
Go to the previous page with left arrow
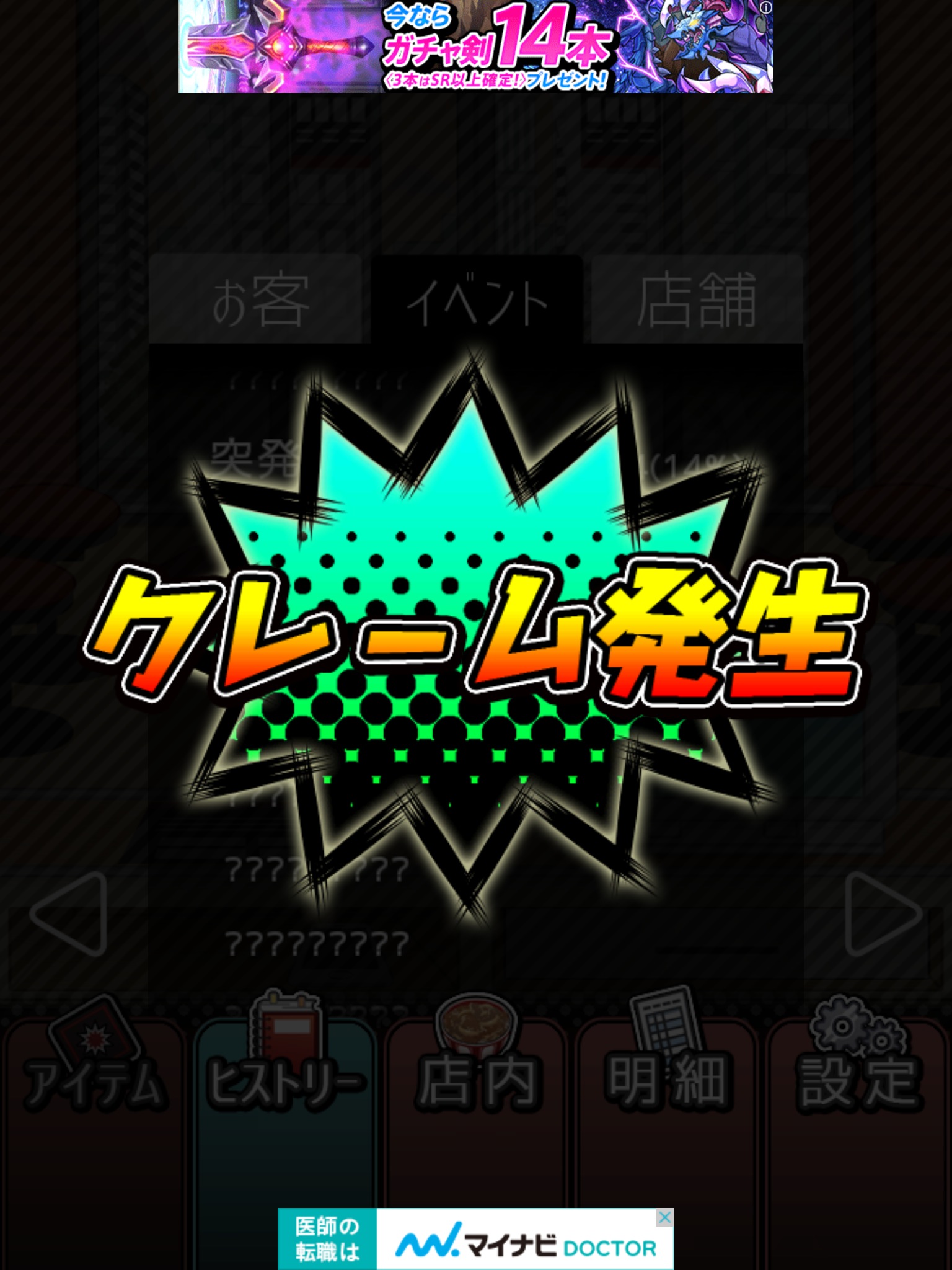[x=69, y=913]
